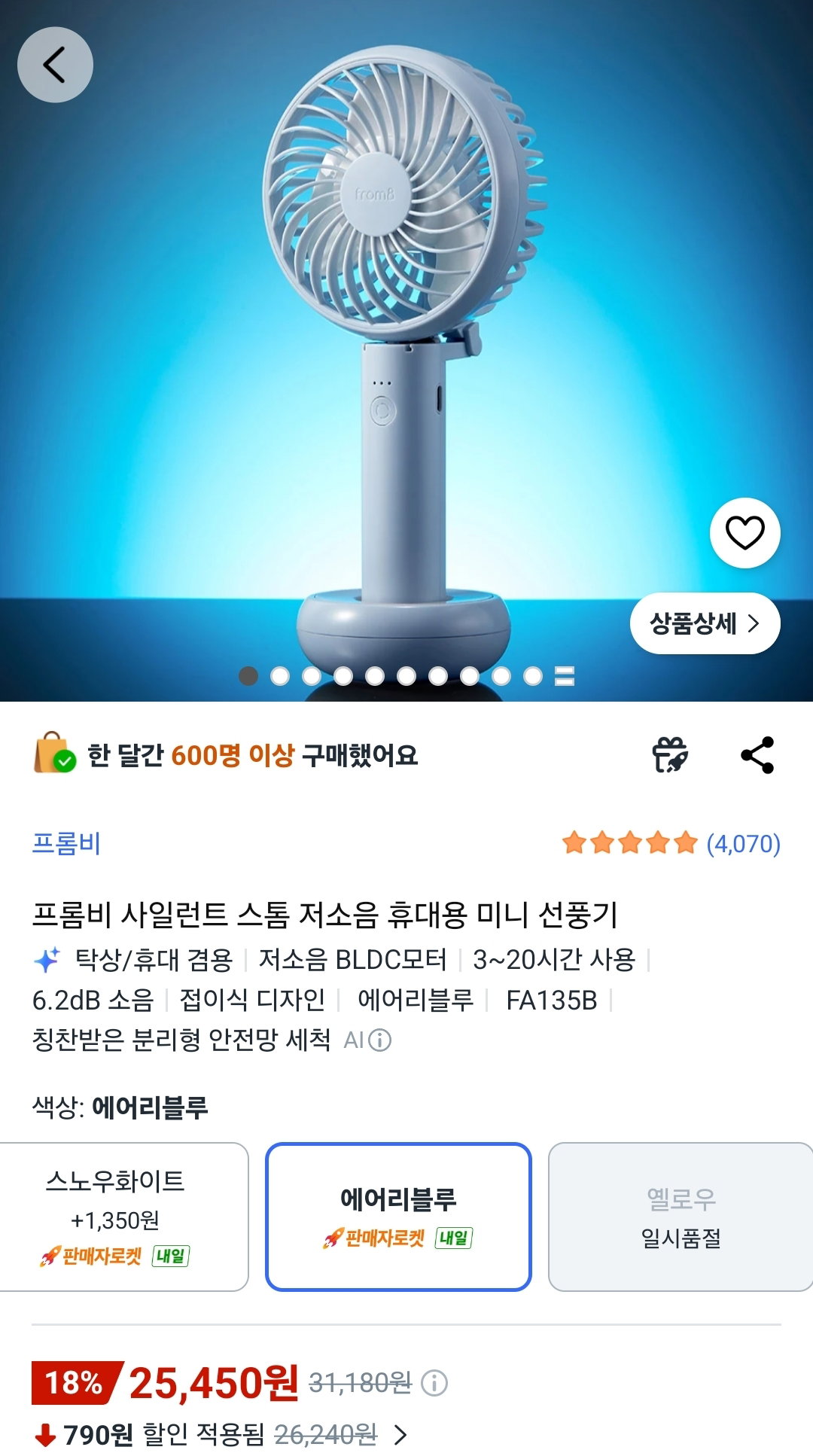This screenshot has height=1456, width=813.
Task: Open the 4,070 star reviews
Action: click(671, 843)
